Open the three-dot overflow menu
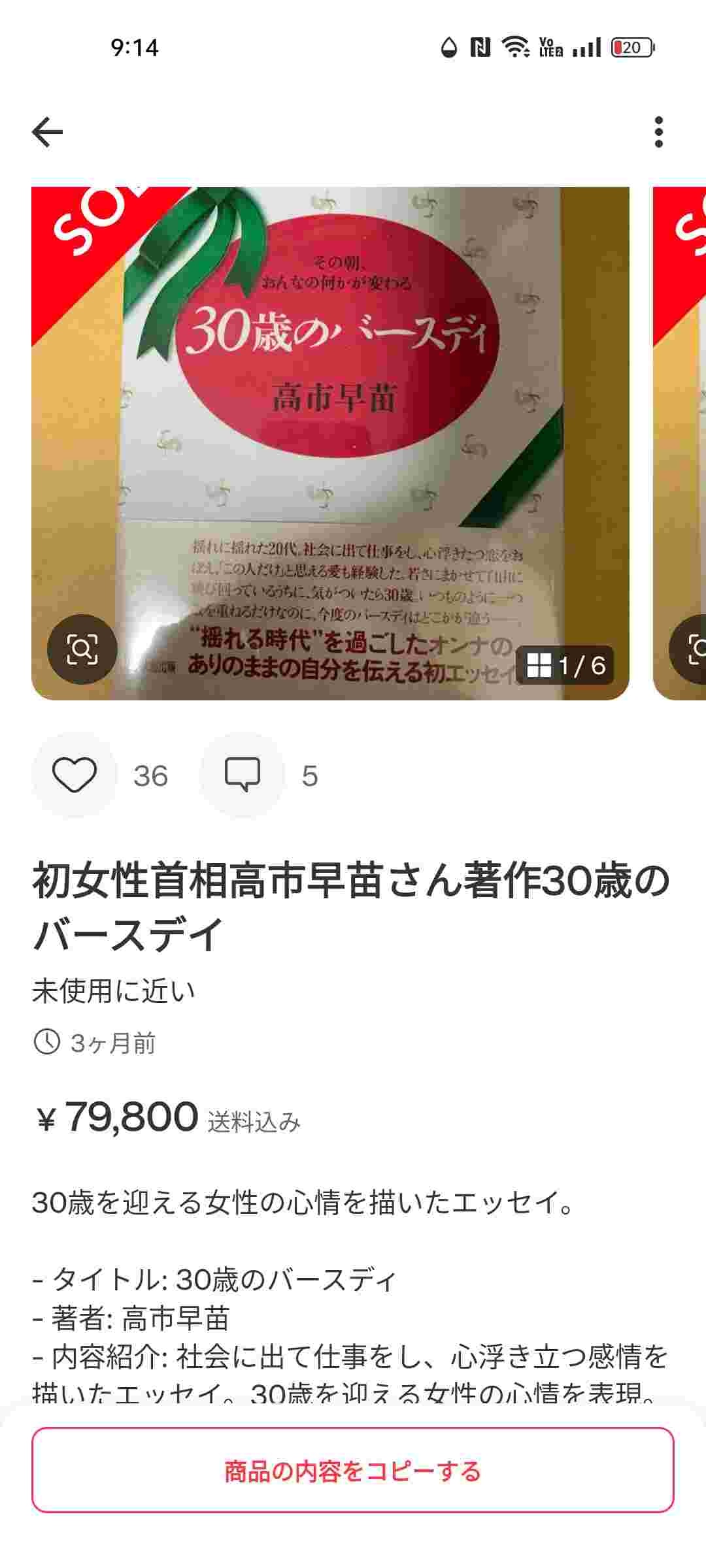 pyautogui.click(x=658, y=133)
